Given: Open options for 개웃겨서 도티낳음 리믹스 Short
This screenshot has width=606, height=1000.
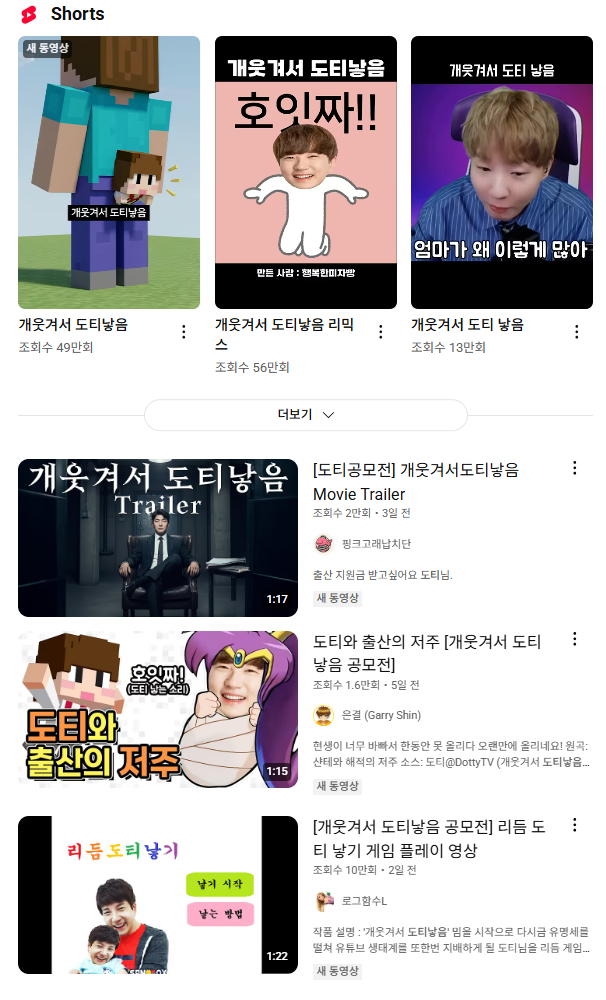Looking at the screenshot, I should pos(380,332).
